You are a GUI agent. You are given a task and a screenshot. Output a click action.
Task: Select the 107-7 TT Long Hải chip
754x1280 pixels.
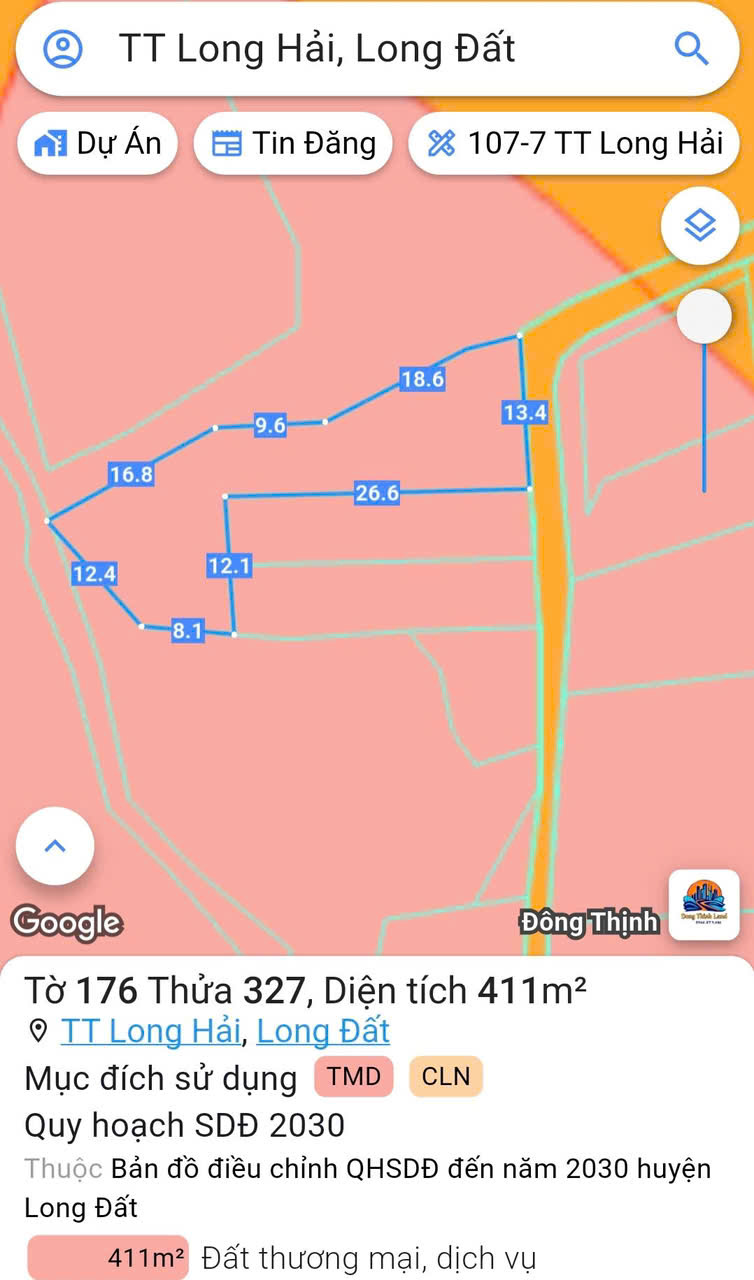(x=575, y=144)
